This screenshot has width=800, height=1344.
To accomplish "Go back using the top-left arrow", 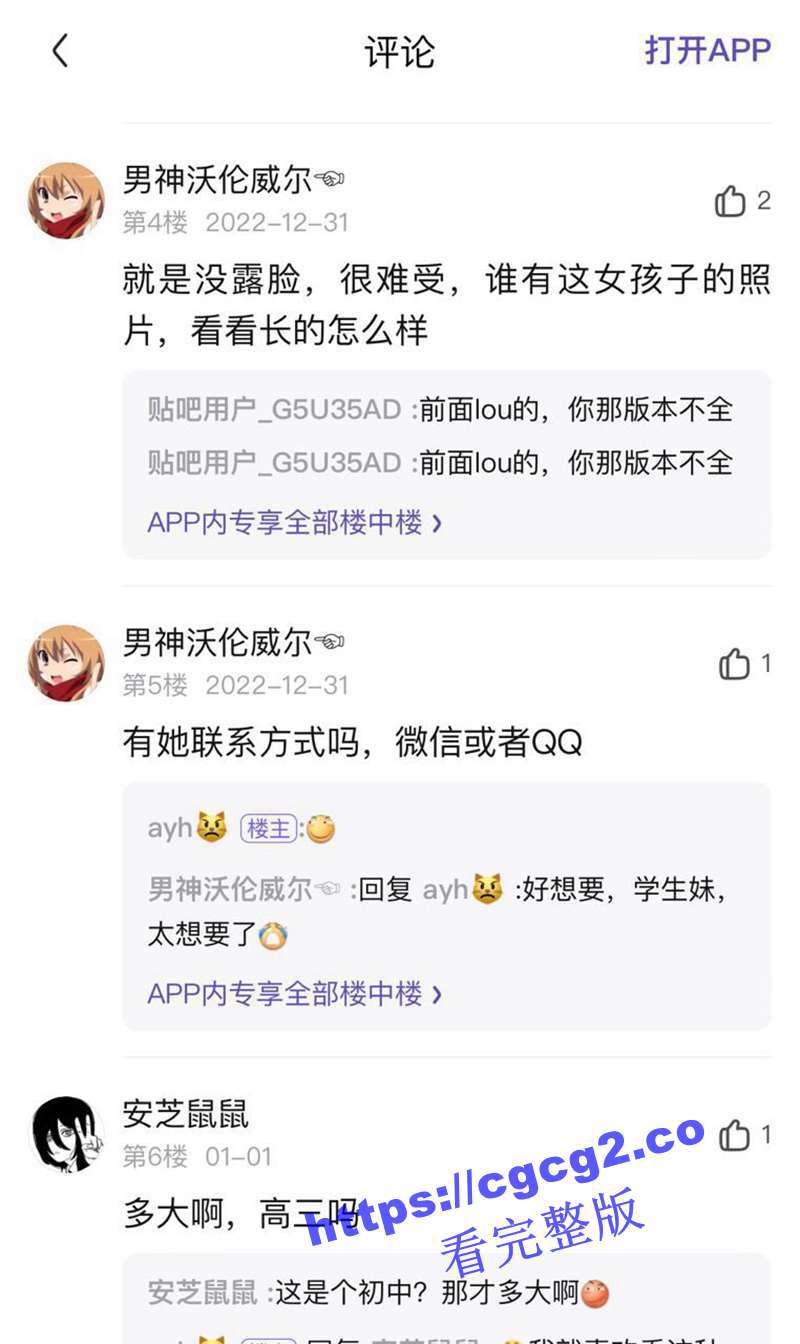I will 60,50.
